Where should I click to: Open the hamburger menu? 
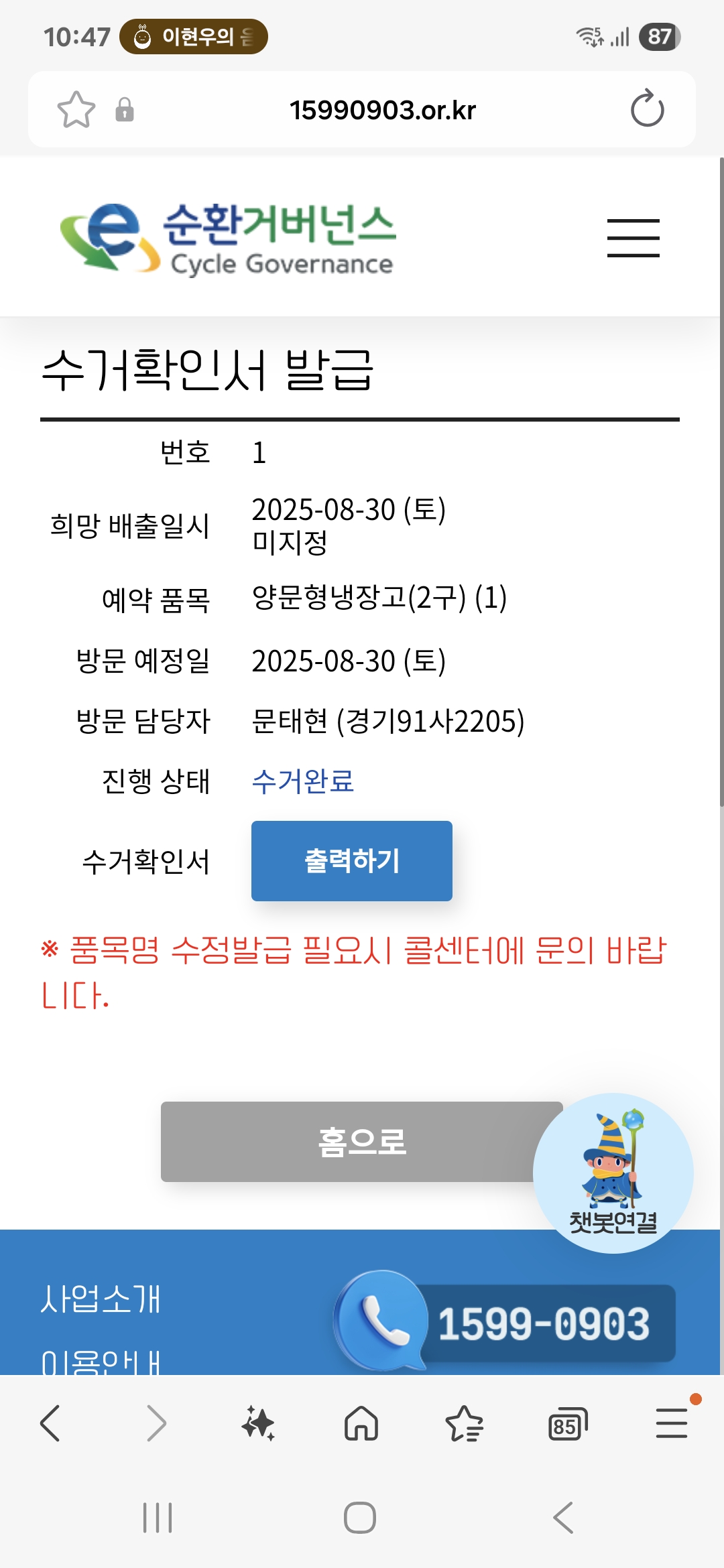point(633,238)
